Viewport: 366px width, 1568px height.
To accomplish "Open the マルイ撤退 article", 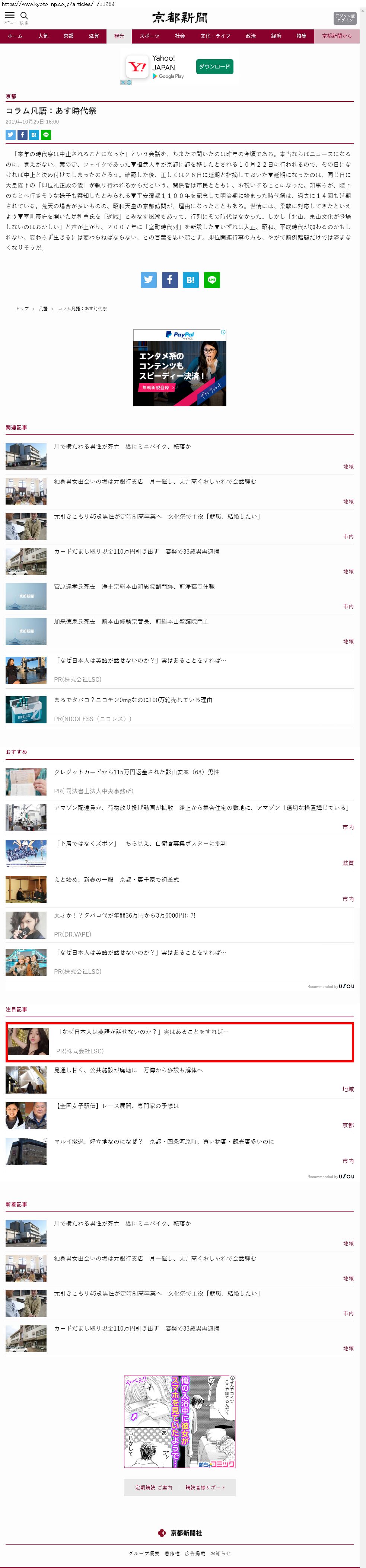I will [164, 1141].
